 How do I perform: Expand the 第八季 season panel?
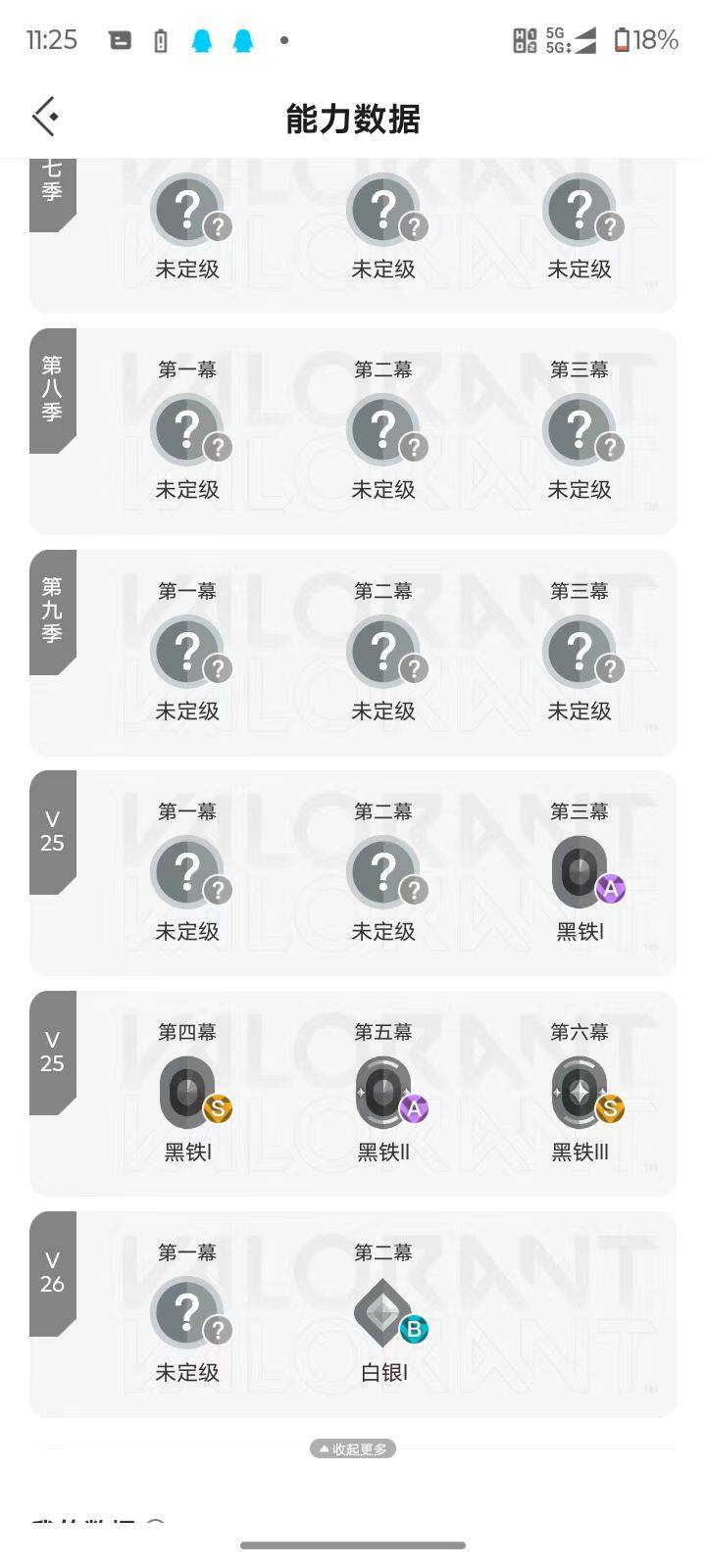[x=53, y=391]
